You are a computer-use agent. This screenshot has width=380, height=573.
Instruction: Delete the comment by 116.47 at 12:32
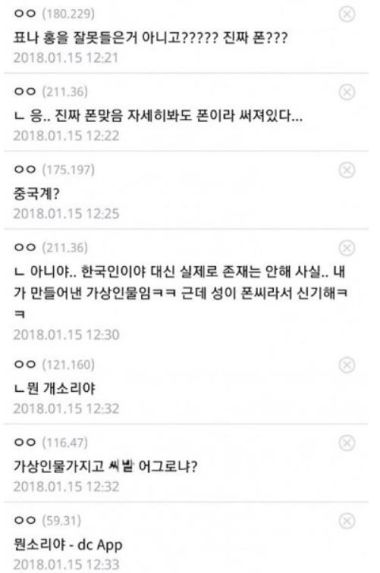pyautogui.click(x=347, y=443)
